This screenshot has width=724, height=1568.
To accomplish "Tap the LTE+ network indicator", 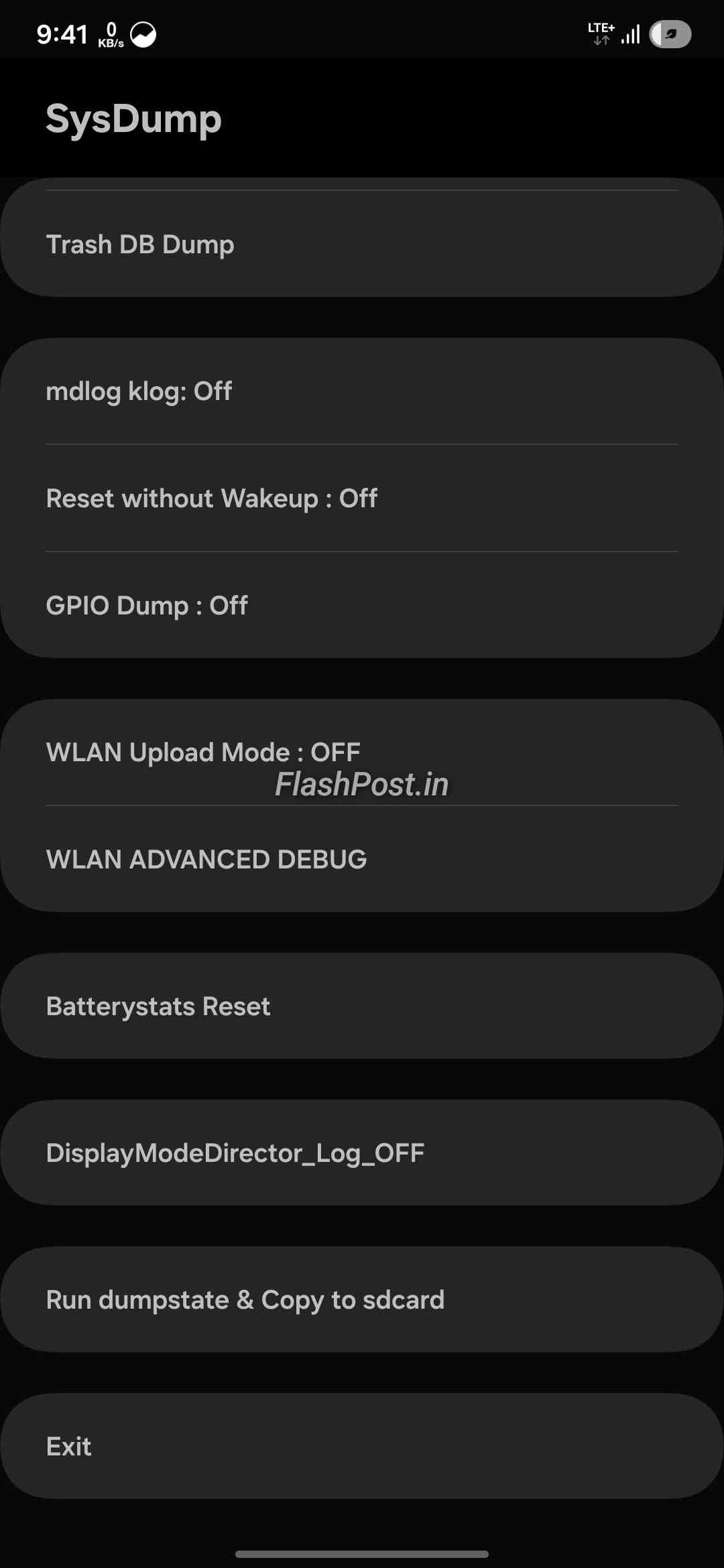I will click(x=600, y=28).
